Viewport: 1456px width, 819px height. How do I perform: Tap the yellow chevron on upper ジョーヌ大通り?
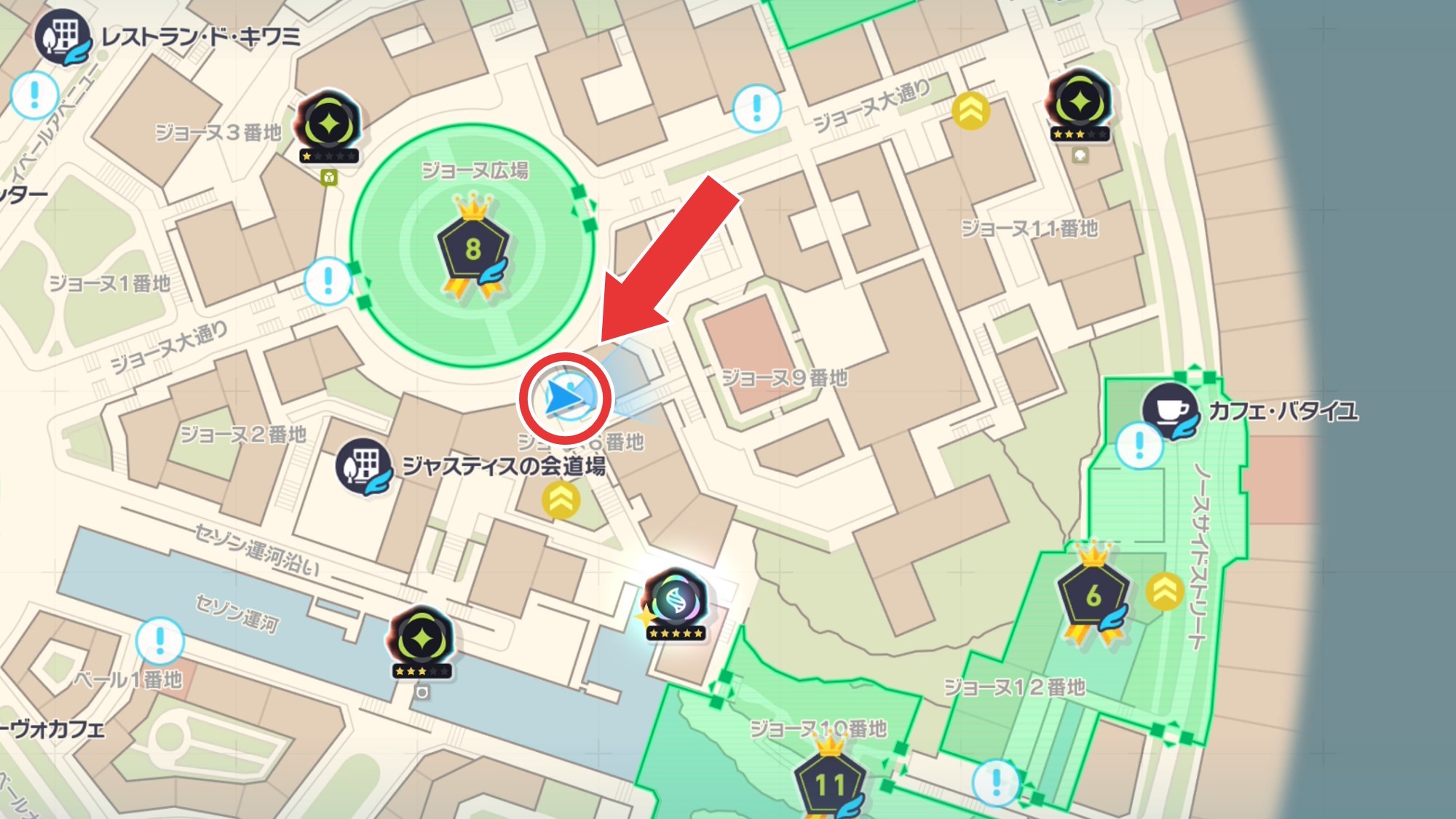click(x=971, y=111)
